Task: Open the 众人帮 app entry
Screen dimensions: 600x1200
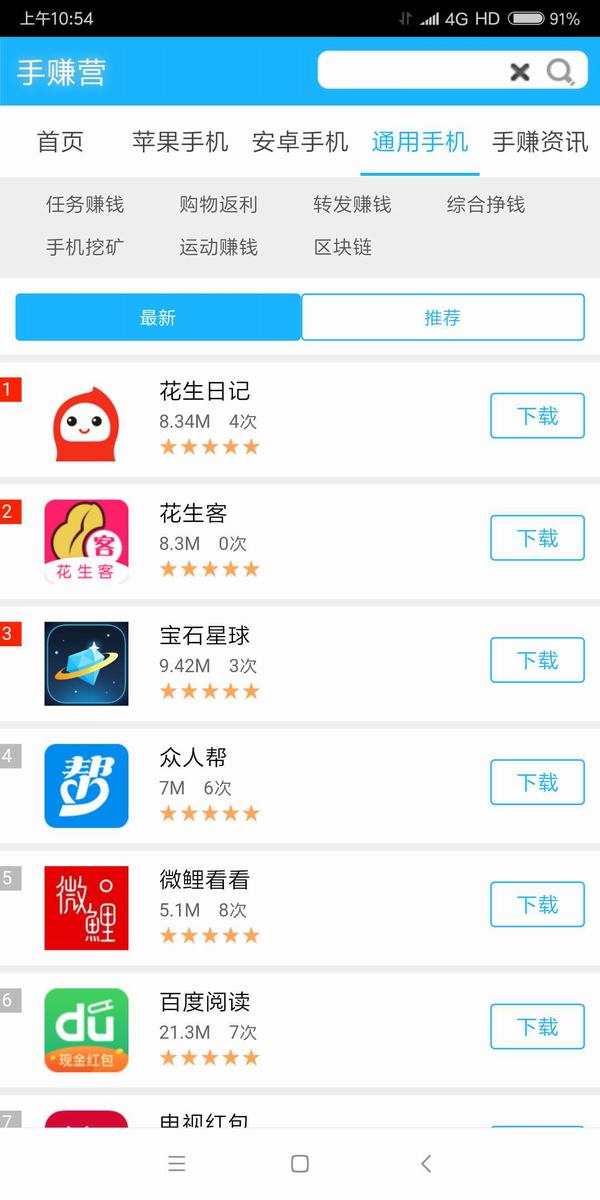Action: (x=193, y=758)
